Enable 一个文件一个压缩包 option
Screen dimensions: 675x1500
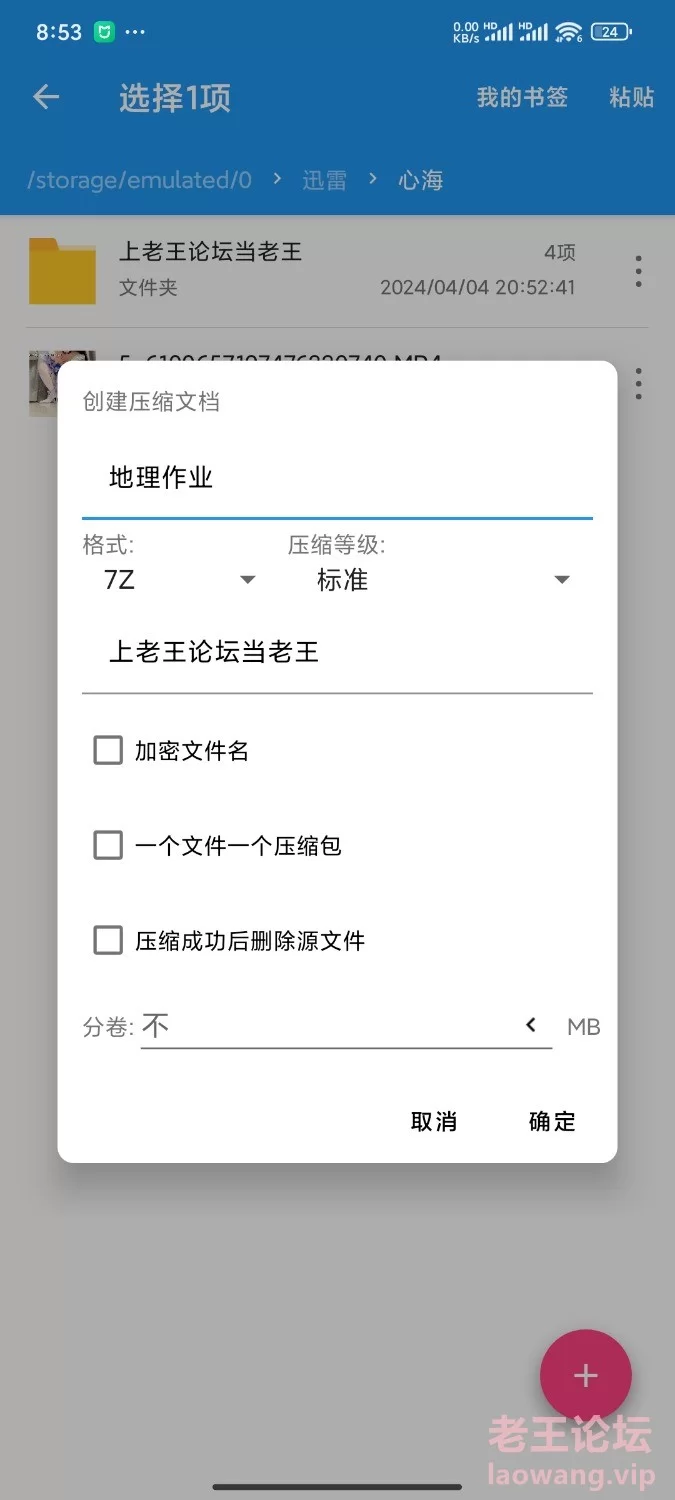(108, 846)
